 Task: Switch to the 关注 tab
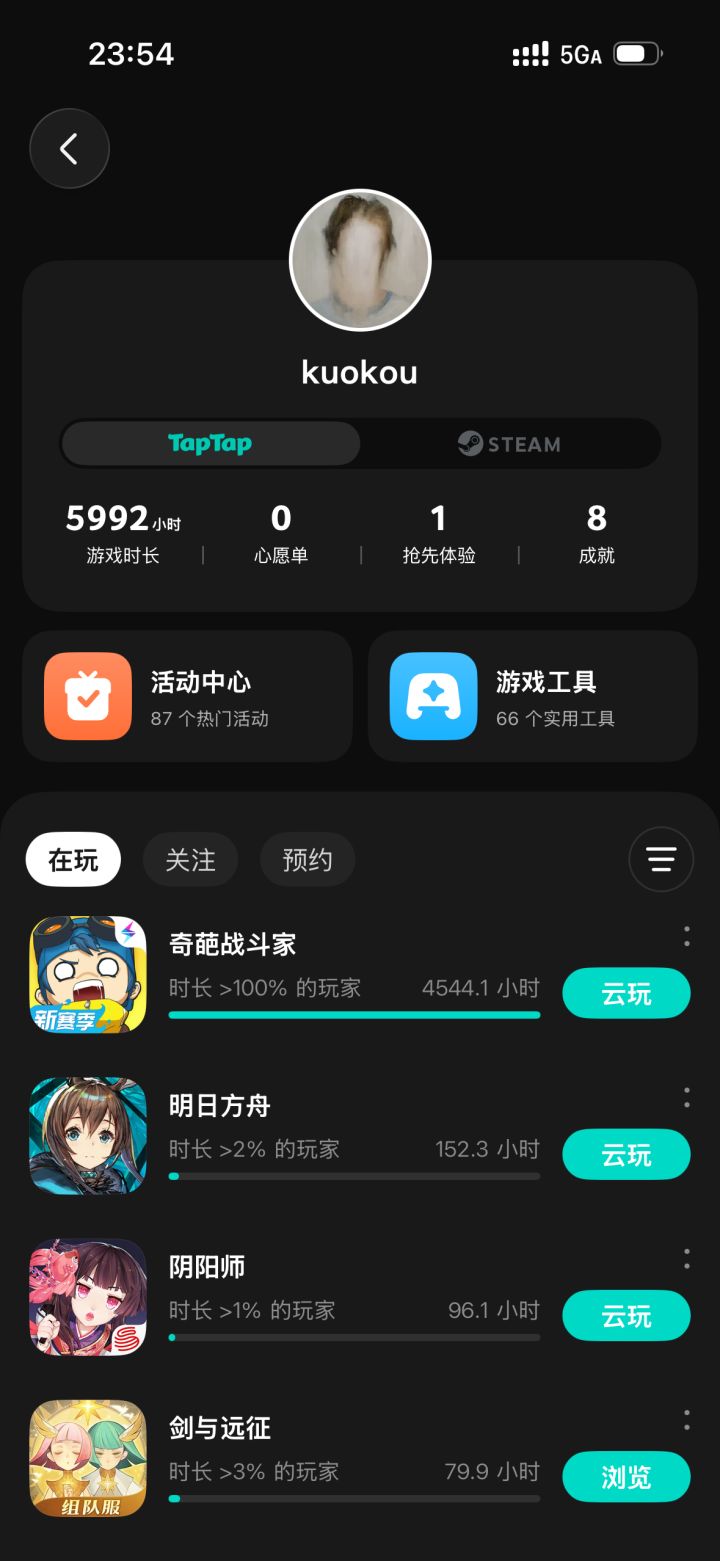[x=190, y=859]
